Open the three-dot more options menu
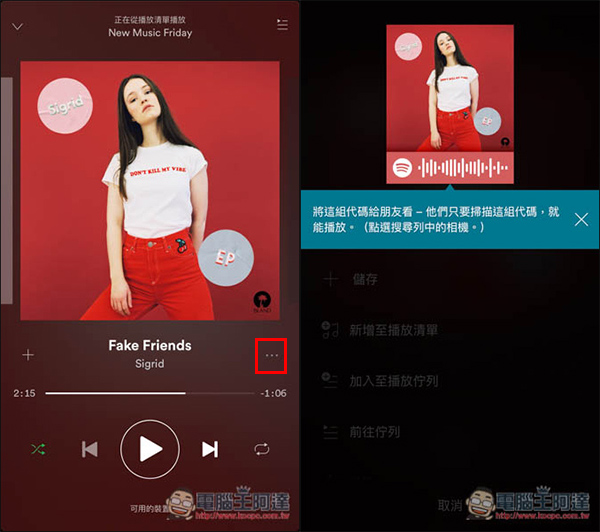 tap(271, 355)
